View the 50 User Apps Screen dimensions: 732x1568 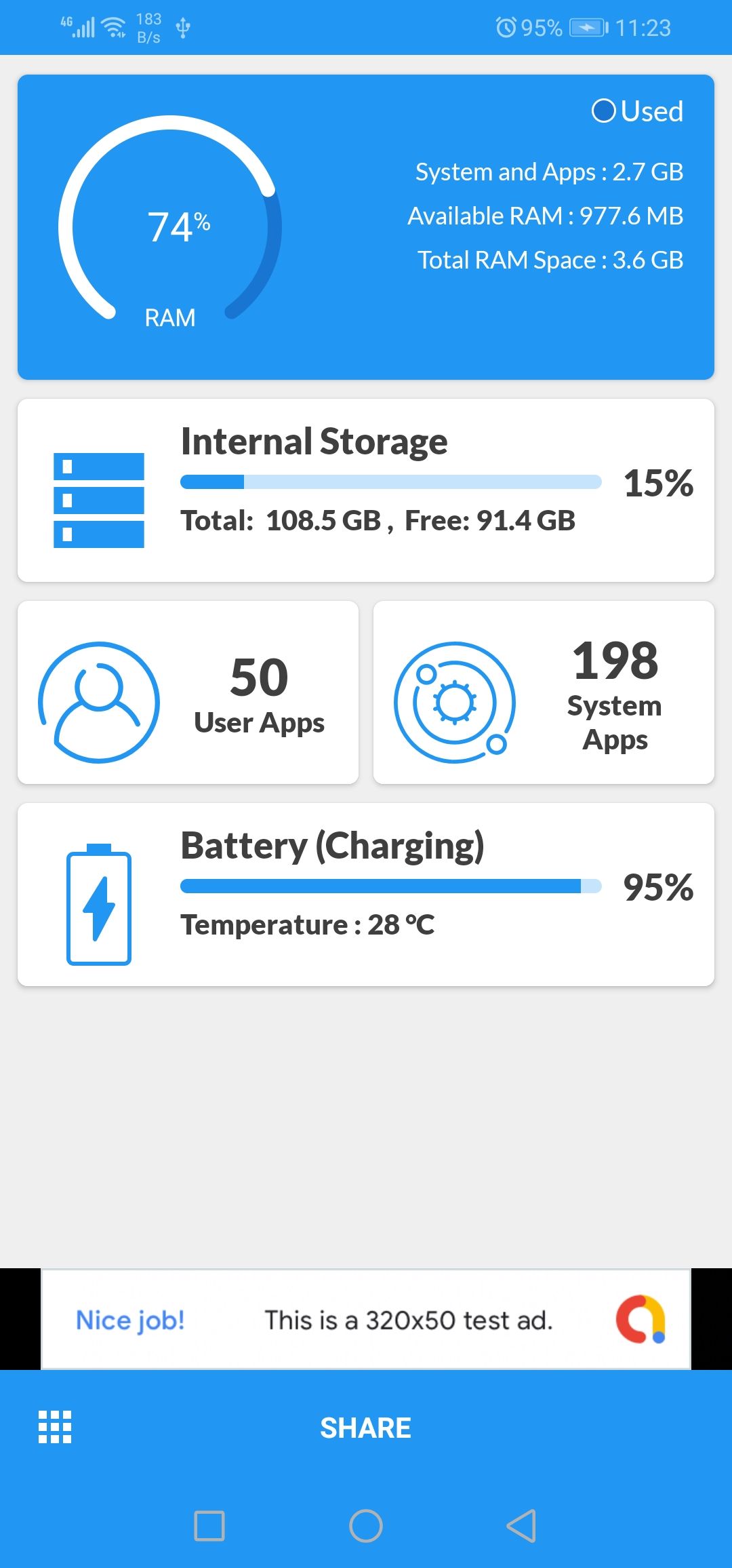[x=188, y=692]
